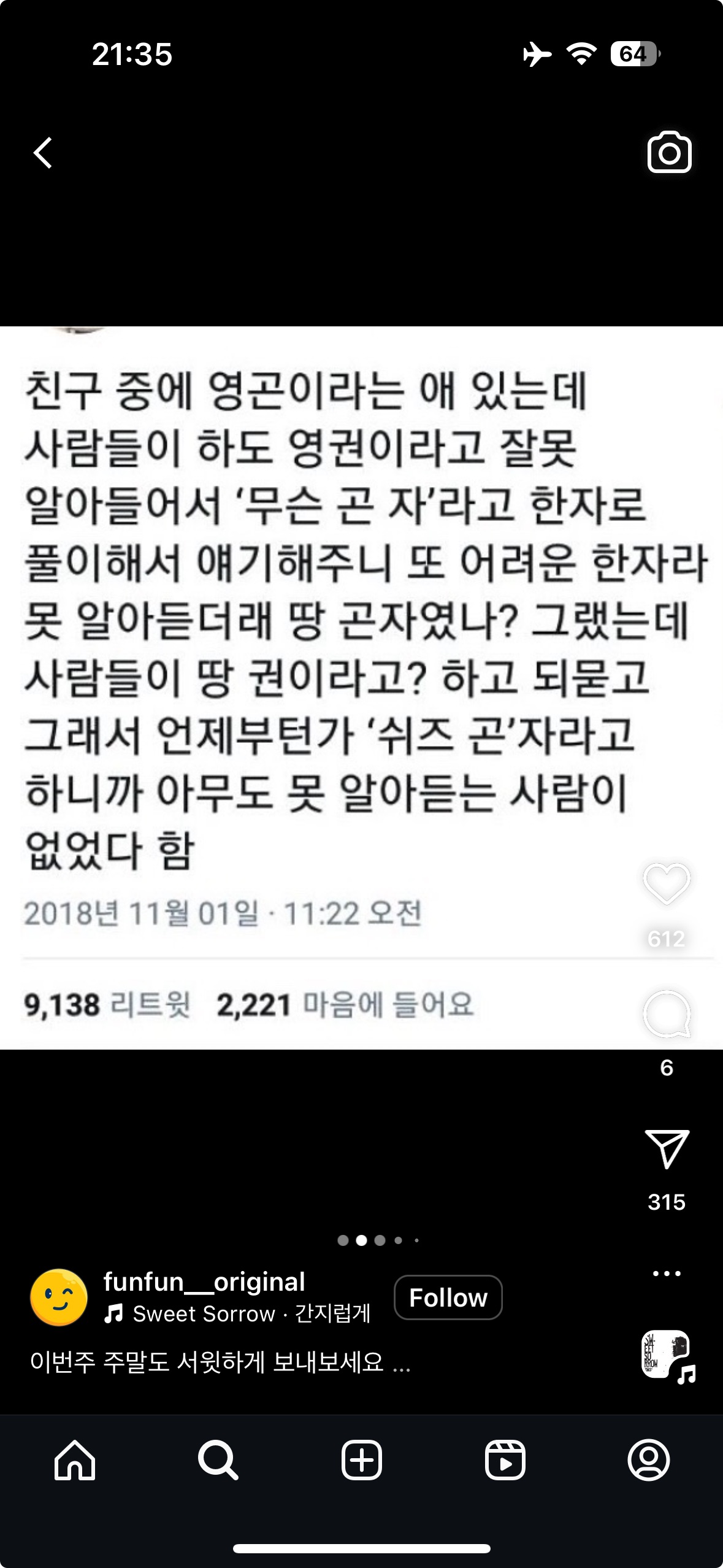Image resolution: width=723 pixels, height=1568 pixels.
Task: Like this reel with the heart icon
Action: tap(667, 884)
